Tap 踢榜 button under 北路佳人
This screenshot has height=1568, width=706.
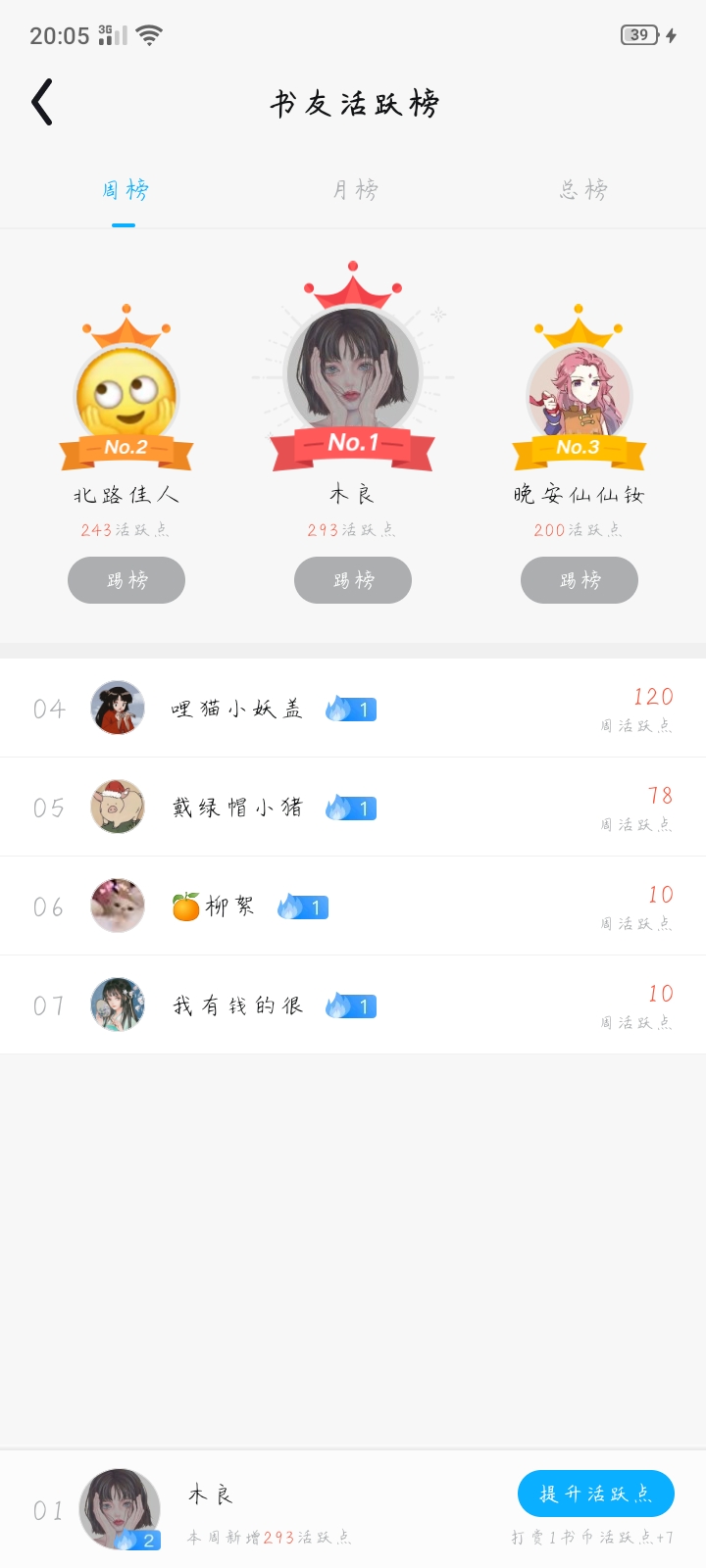[126, 580]
